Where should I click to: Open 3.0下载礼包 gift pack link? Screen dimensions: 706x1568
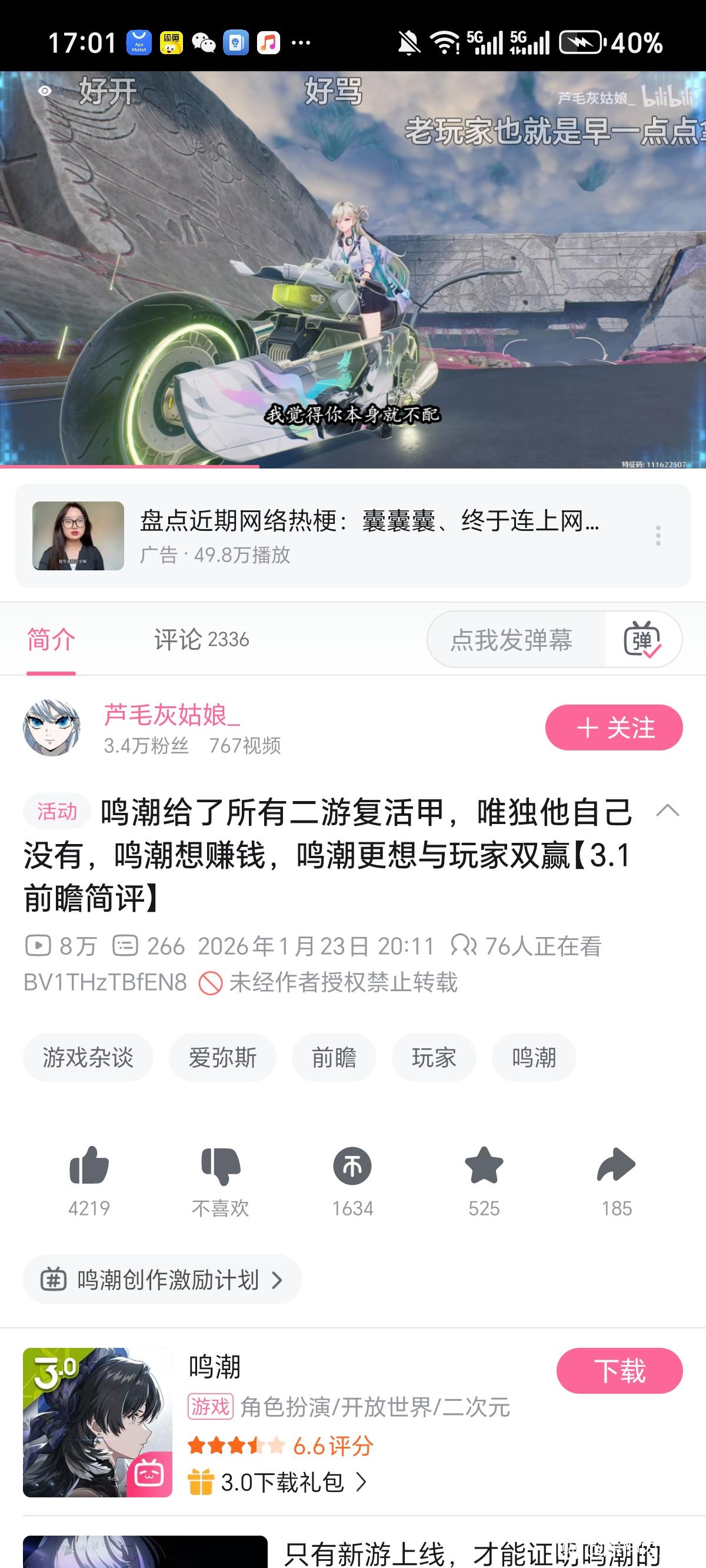(x=278, y=1482)
